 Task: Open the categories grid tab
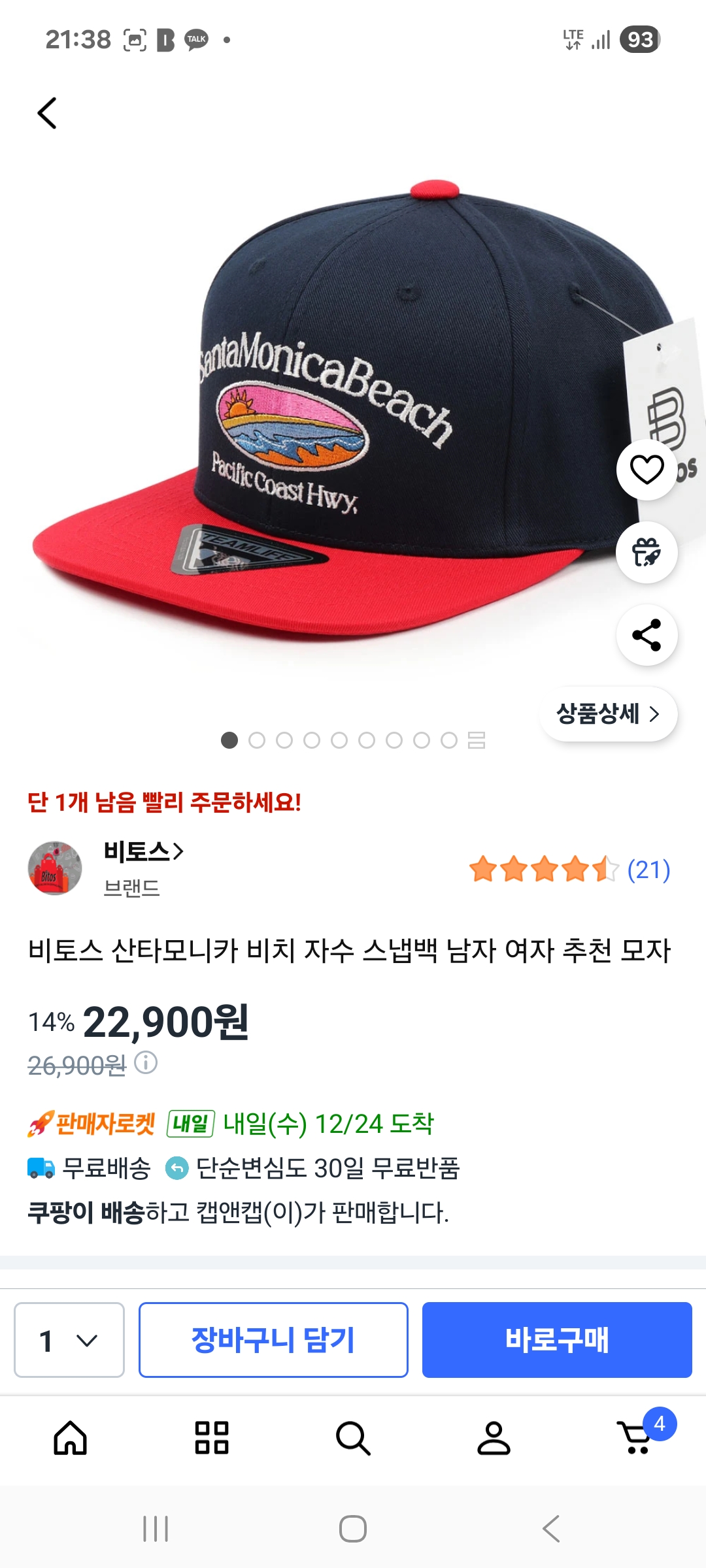pos(212,1438)
